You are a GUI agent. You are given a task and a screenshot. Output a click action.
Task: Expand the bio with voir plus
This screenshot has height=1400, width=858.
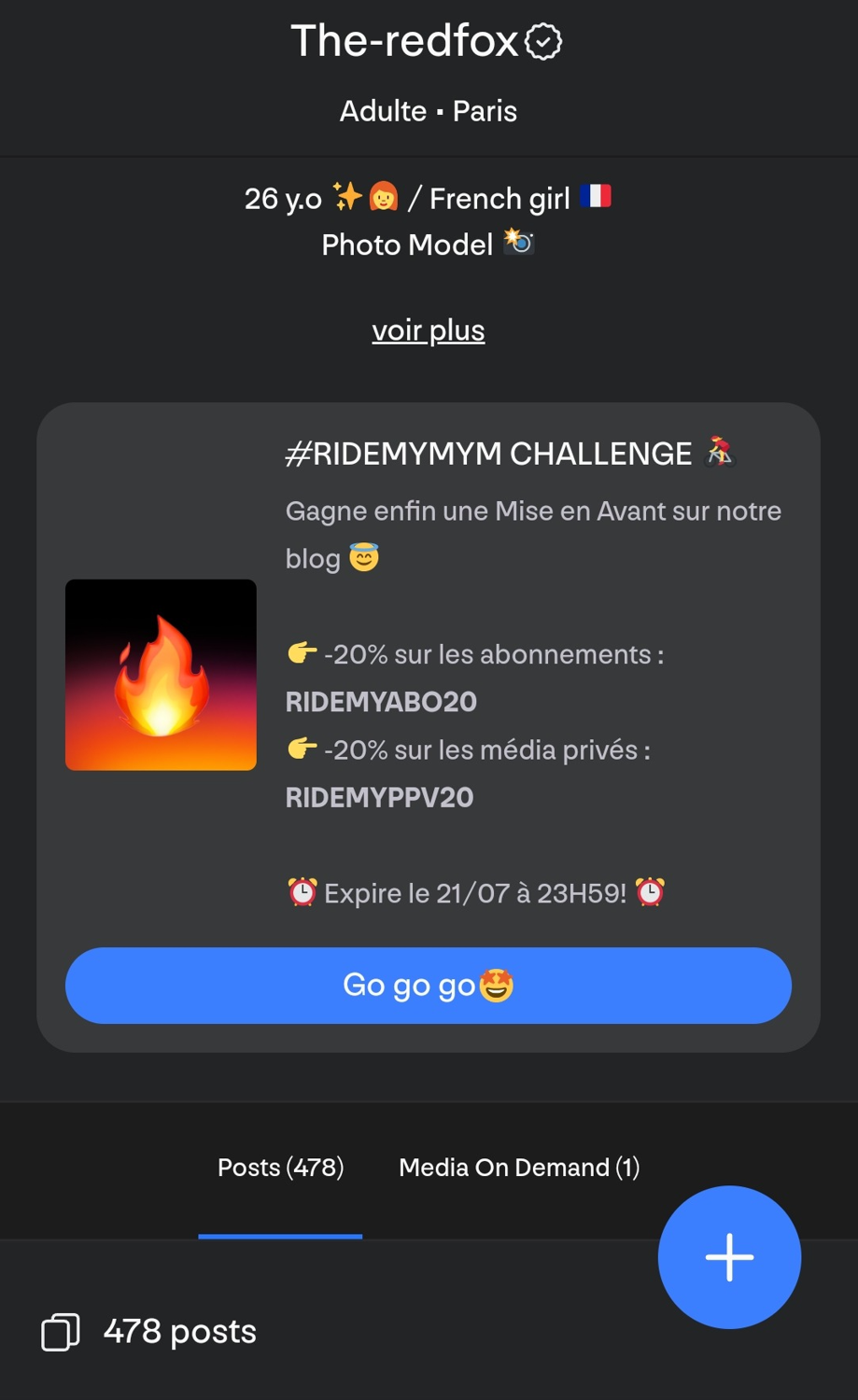click(428, 330)
